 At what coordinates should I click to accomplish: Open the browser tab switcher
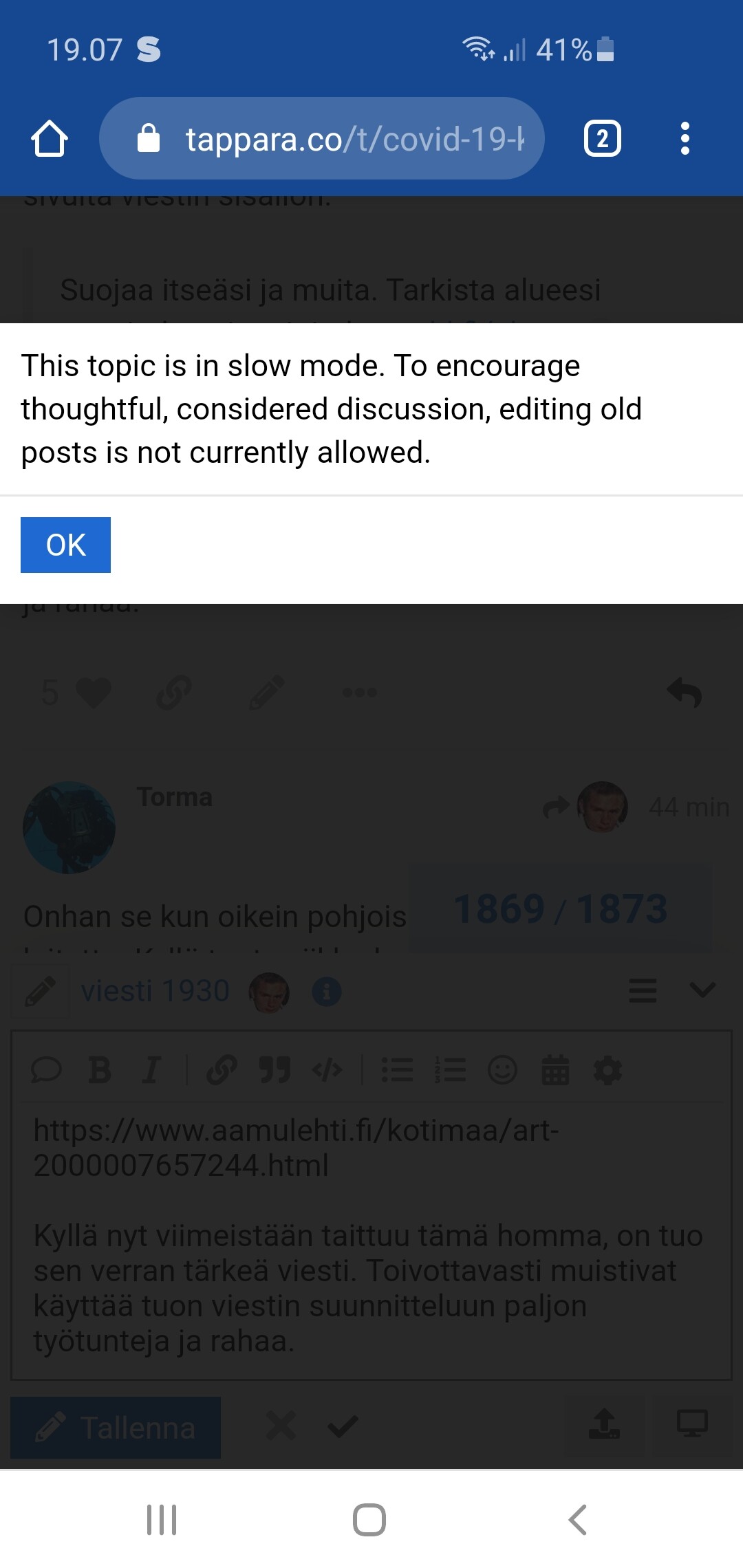point(602,139)
